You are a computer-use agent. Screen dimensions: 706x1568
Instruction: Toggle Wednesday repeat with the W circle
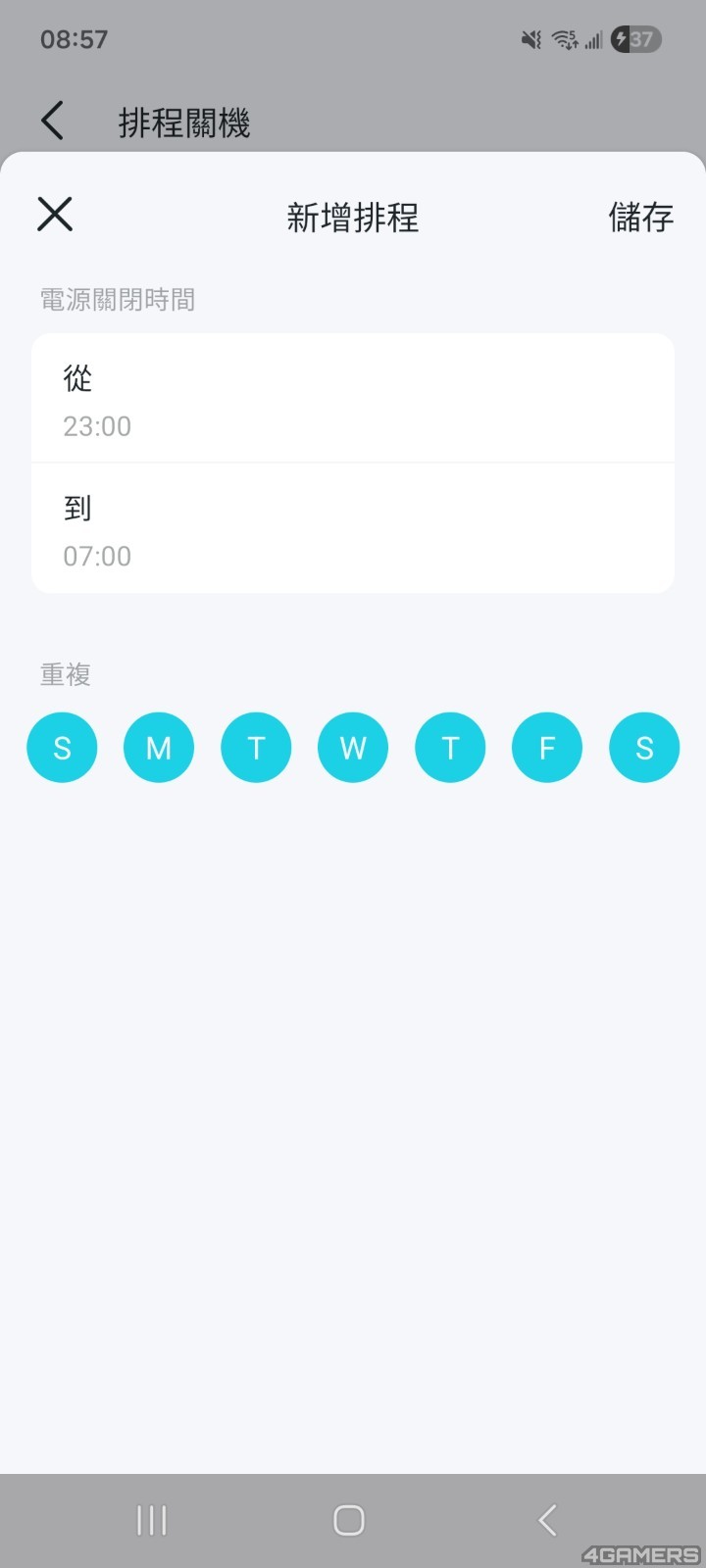[x=353, y=748]
